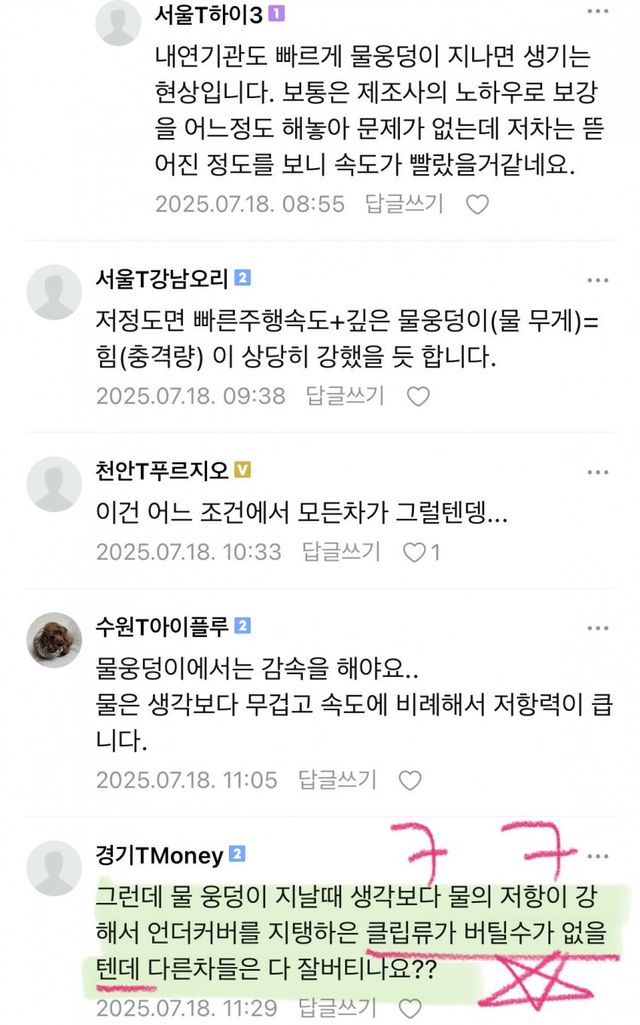
Task: Open overflow menu on 경기TMoney's comment
Action: pyautogui.click(x=598, y=856)
